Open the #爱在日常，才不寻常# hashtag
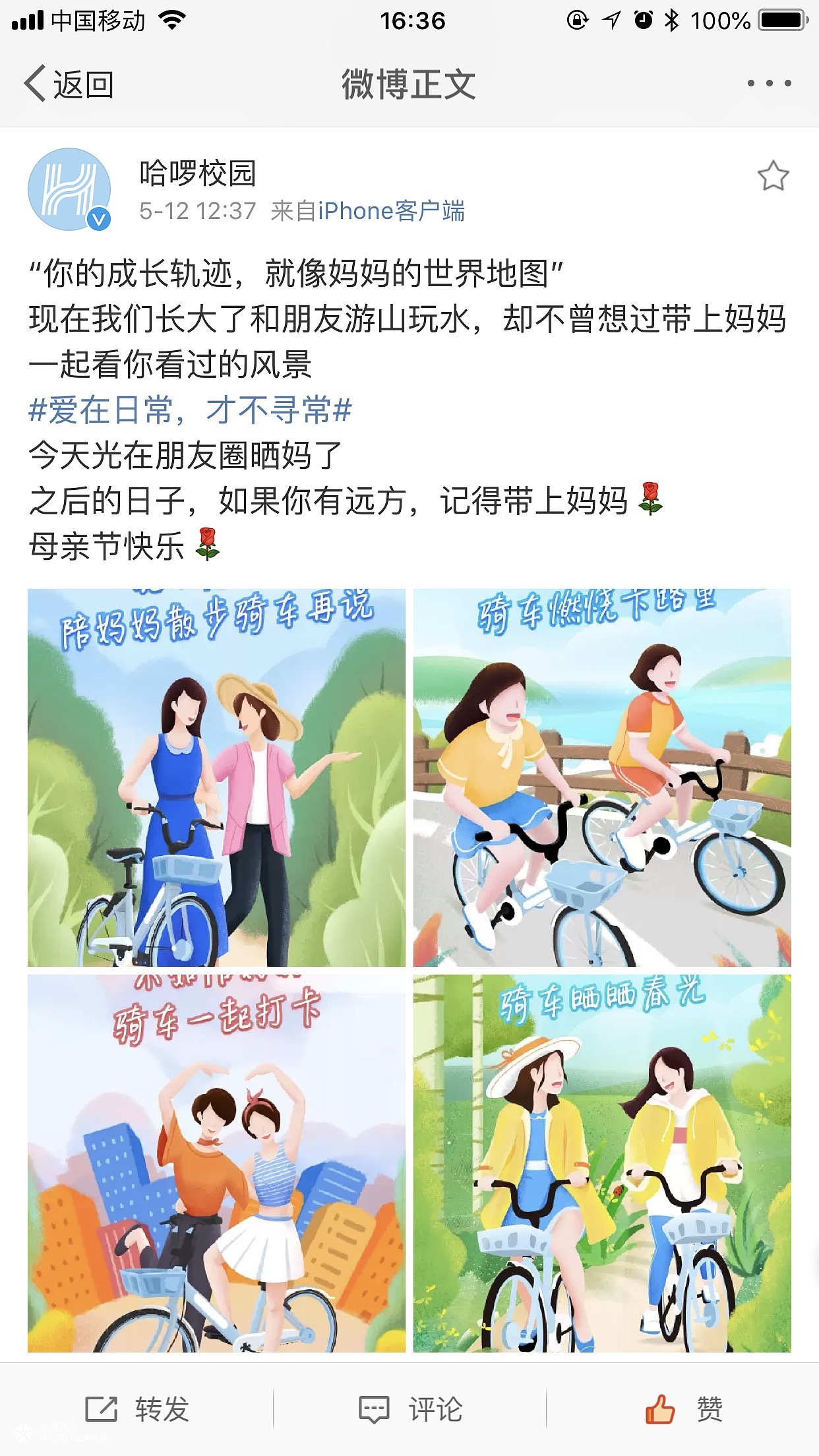This screenshot has width=819, height=1456. click(190, 410)
